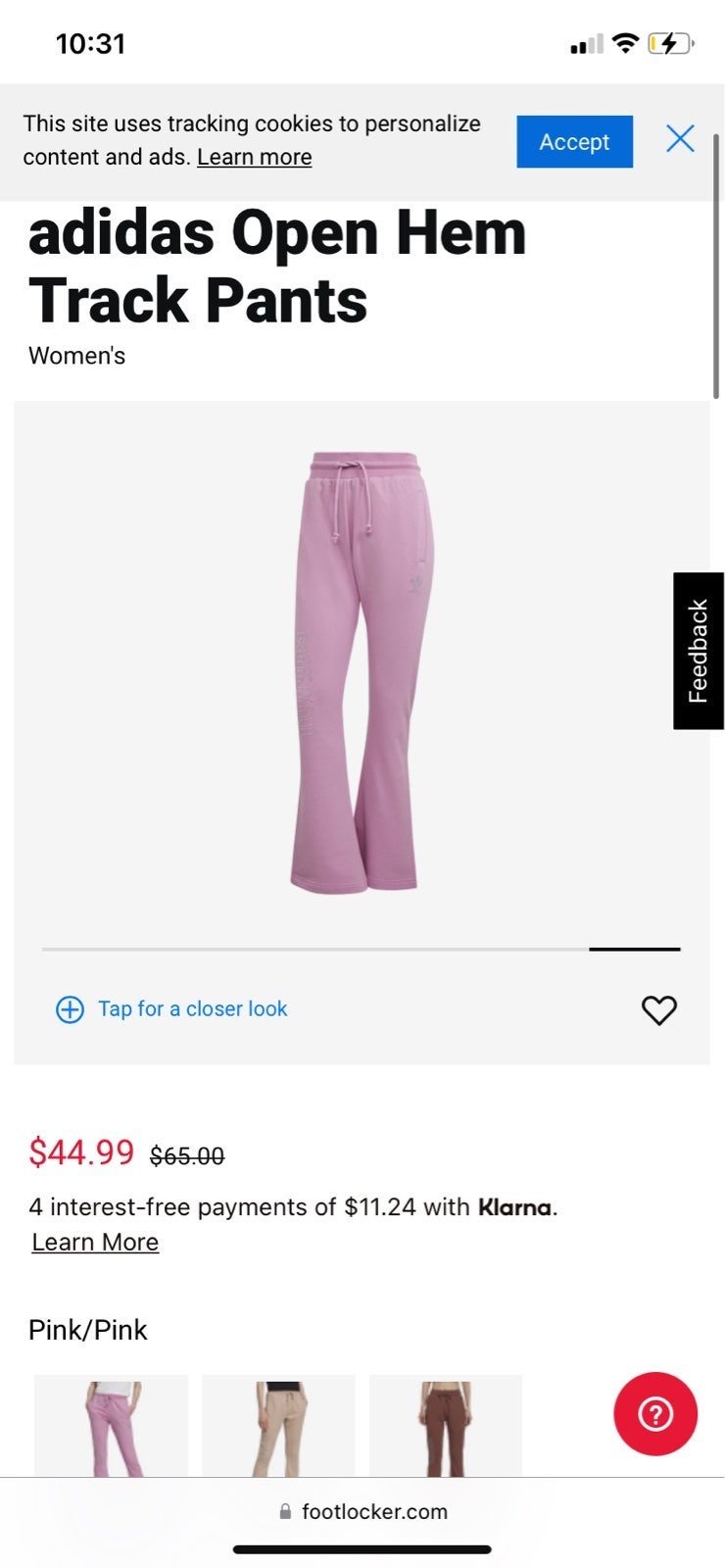Dismiss the cookie banner

[680, 138]
